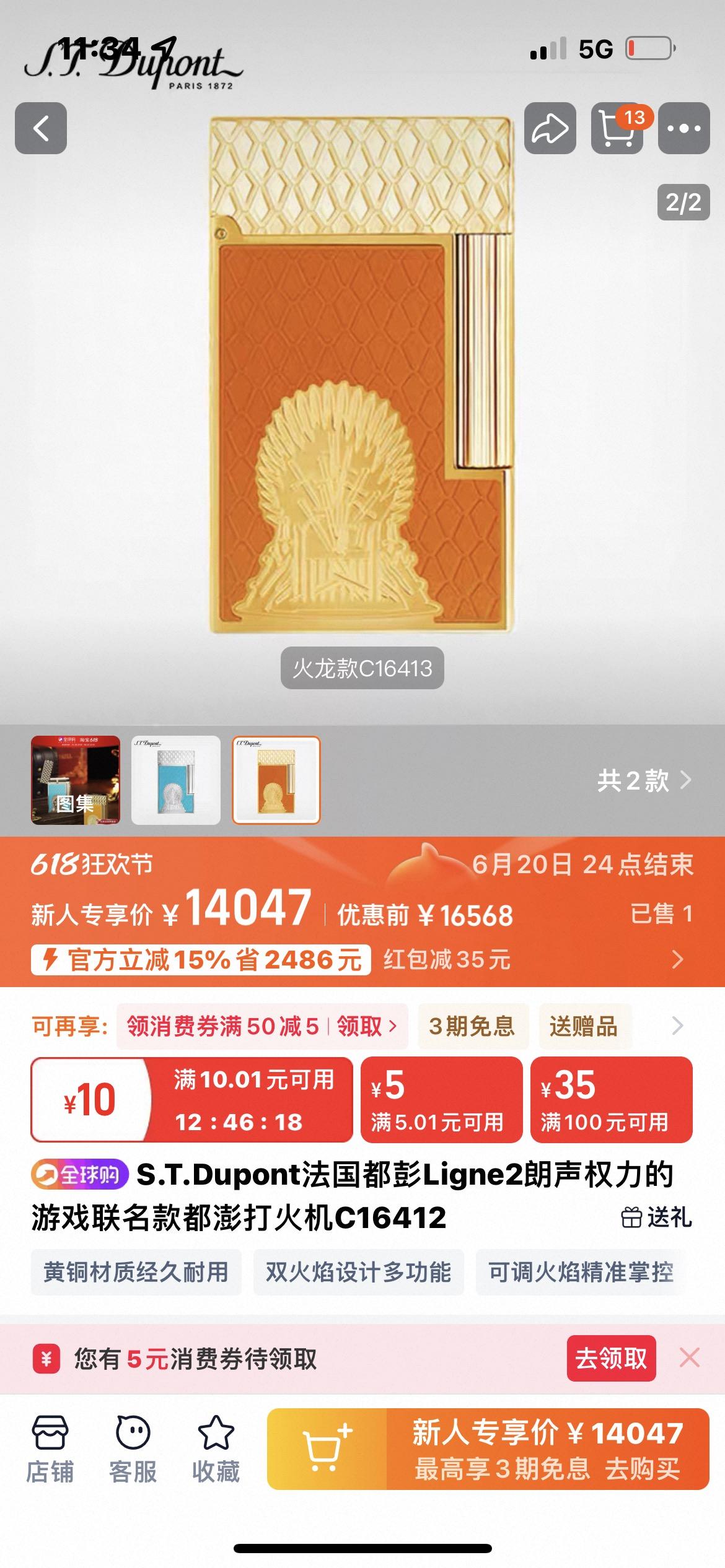
Task: Select the blue lighter variant thumbnail
Action: 176,780
